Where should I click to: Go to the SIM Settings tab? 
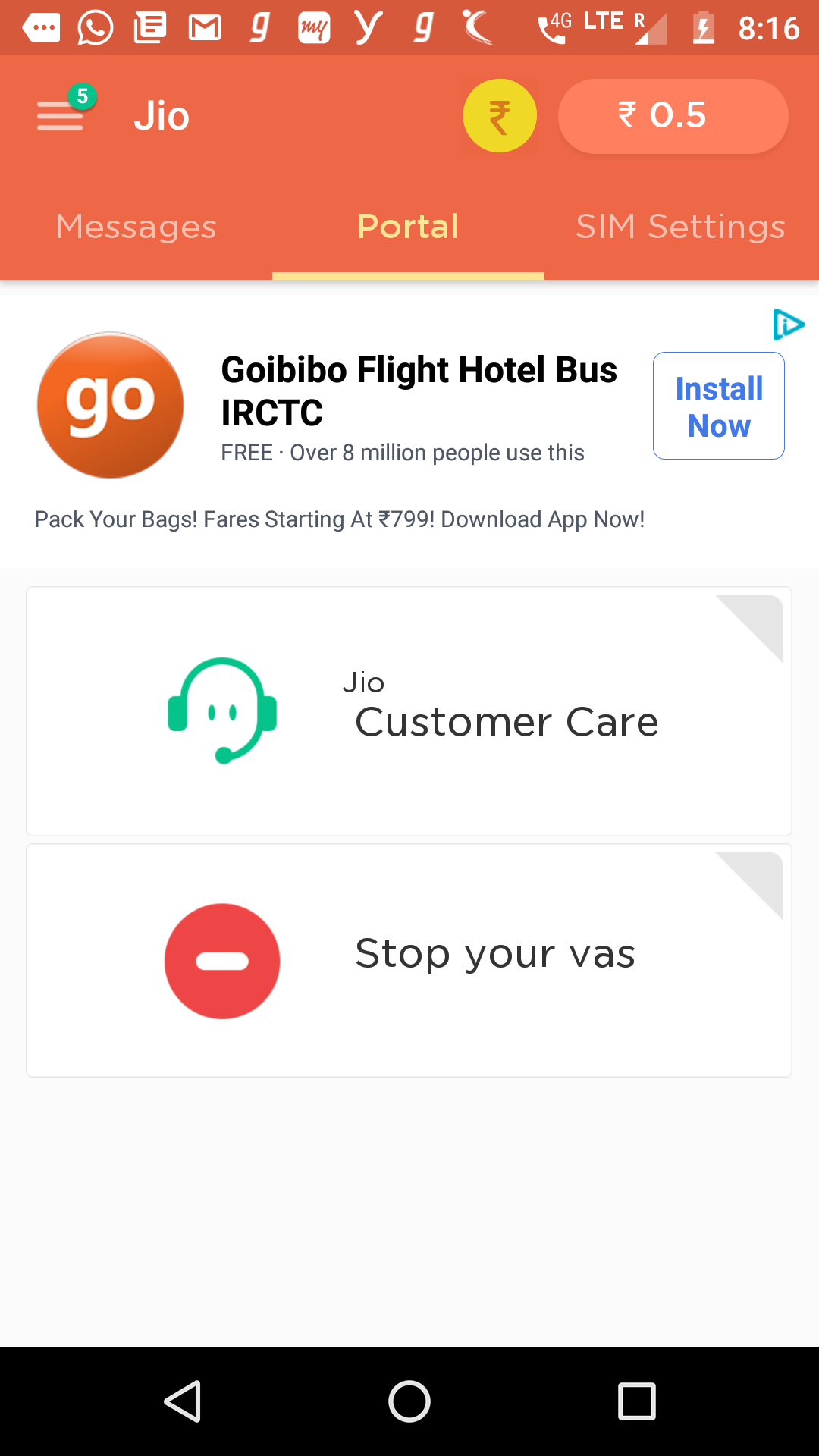pyautogui.click(x=680, y=227)
